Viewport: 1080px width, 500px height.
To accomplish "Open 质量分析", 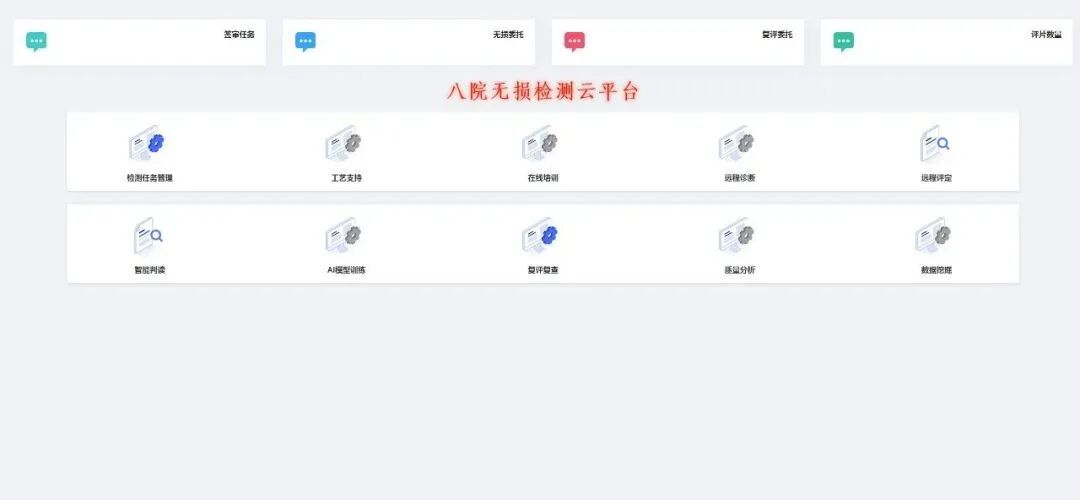I will [739, 245].
